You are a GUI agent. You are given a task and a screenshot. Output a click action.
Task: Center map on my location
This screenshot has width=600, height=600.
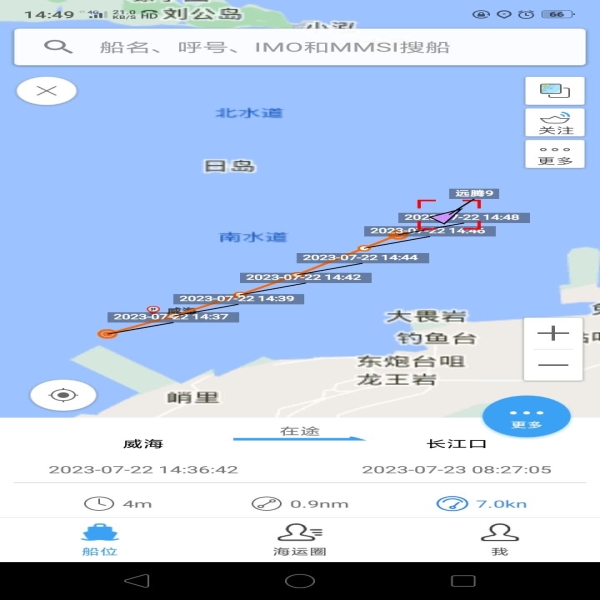point(63,394)
